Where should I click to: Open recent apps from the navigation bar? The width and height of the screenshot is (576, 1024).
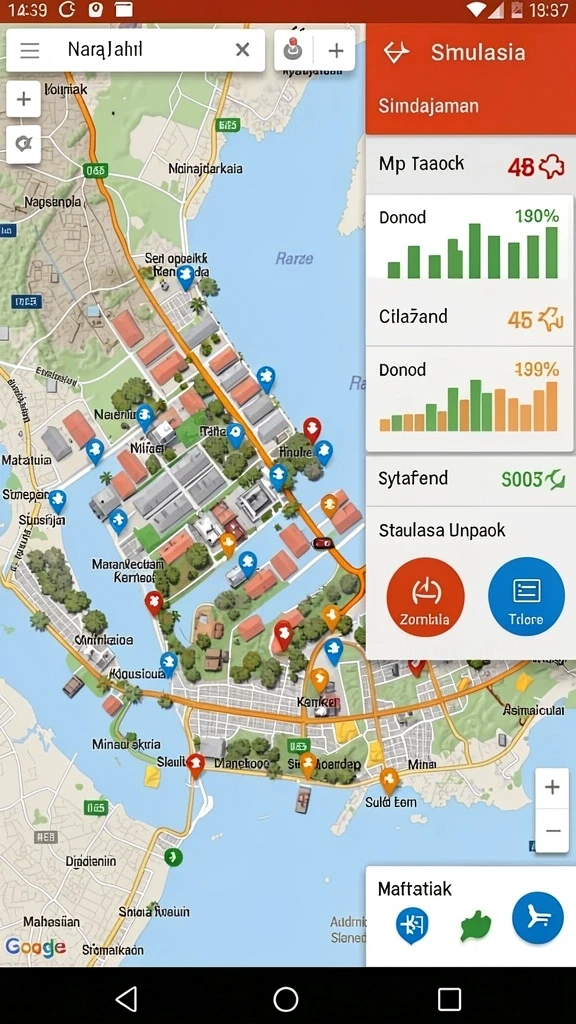449,999
